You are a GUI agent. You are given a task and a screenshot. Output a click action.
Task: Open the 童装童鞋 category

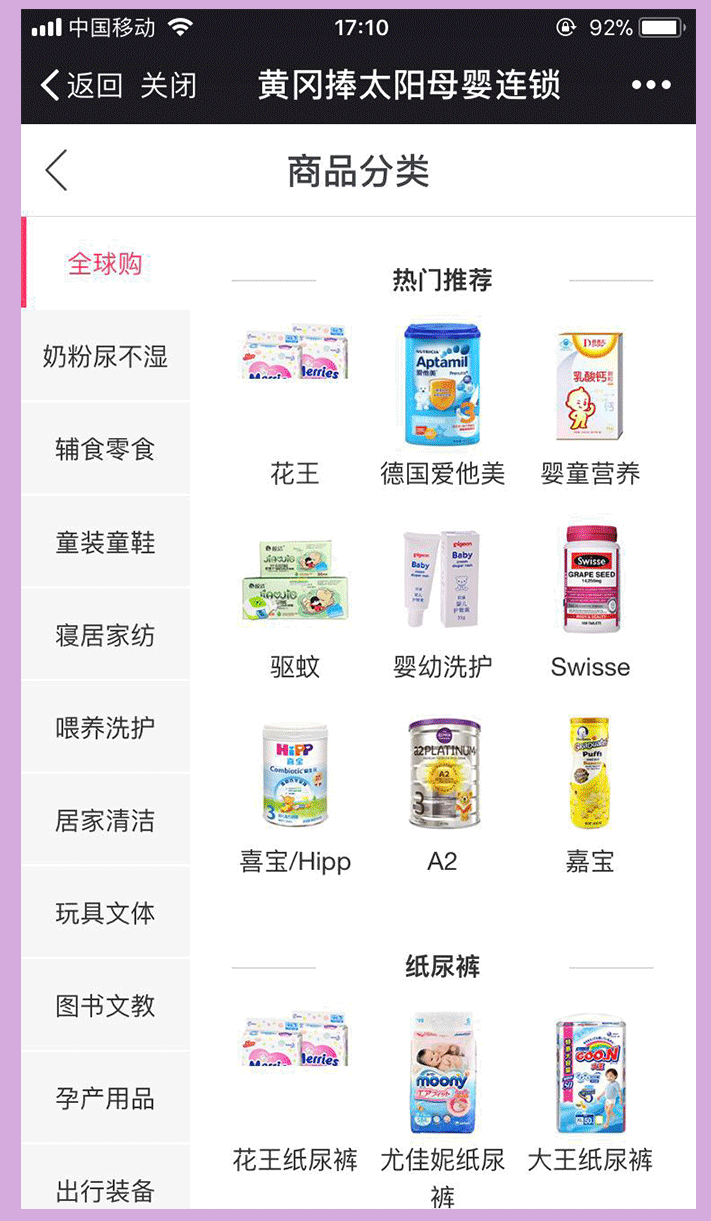(x=105, y=542)
